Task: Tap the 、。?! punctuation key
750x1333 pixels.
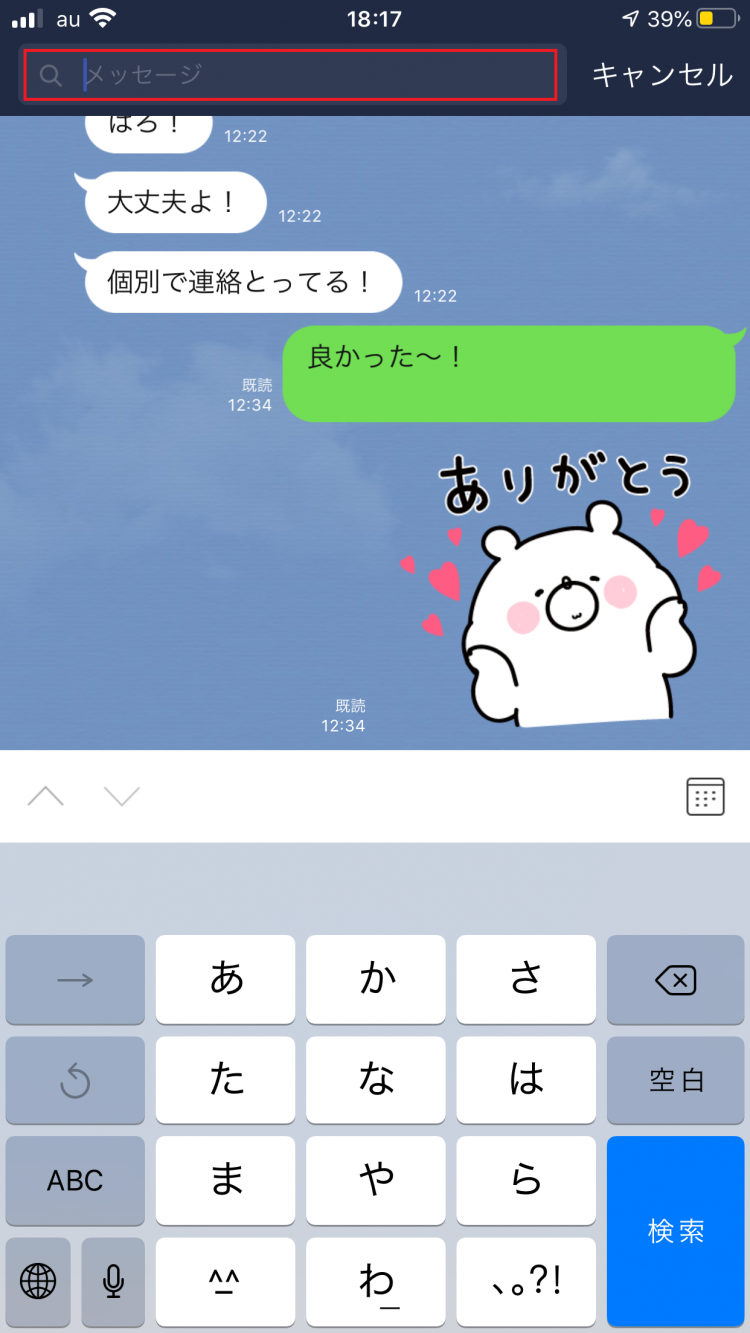Action: coord(526,1283)
